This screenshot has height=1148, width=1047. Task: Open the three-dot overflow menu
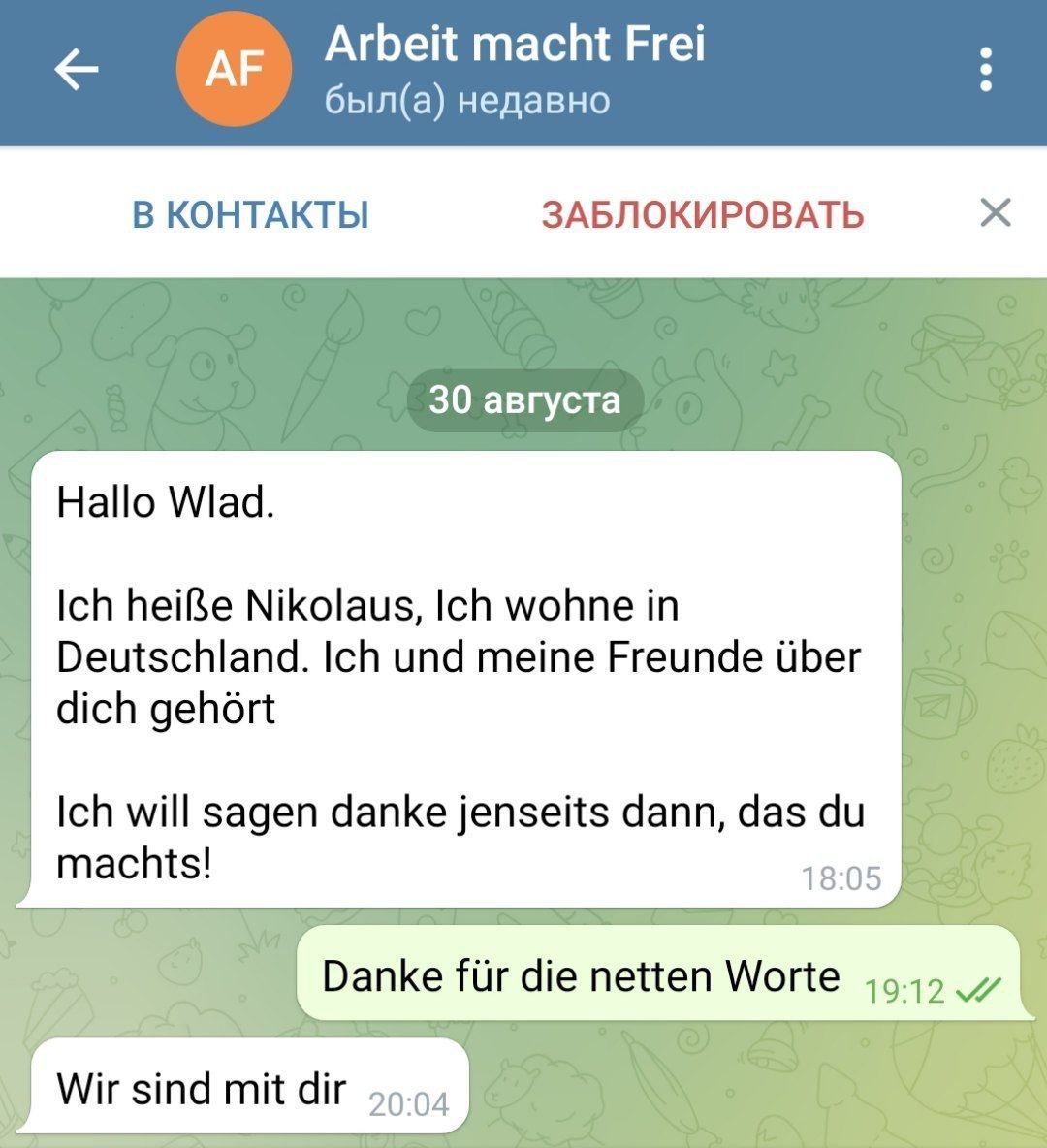[x=985, y=70]
